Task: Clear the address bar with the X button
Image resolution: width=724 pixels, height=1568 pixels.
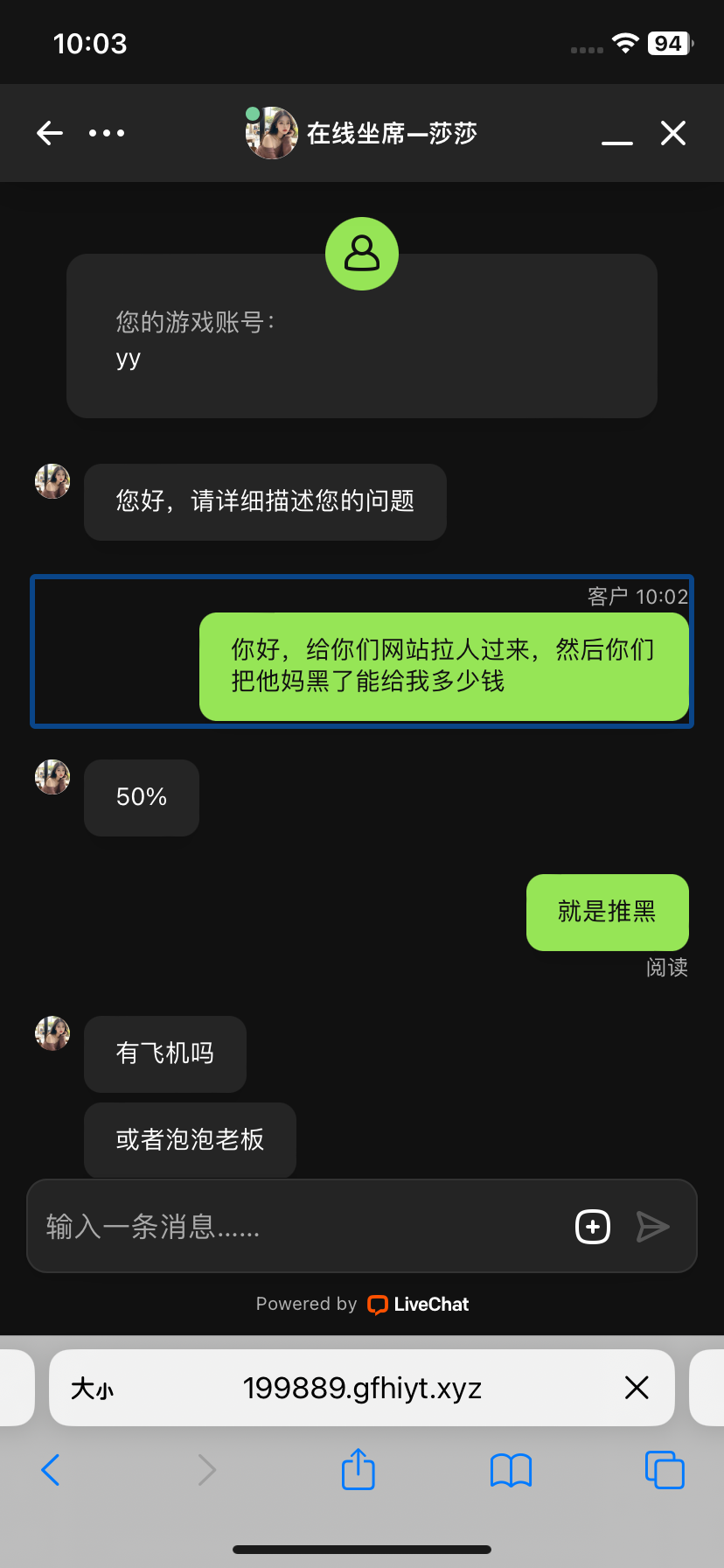Action: [637, 1388]
